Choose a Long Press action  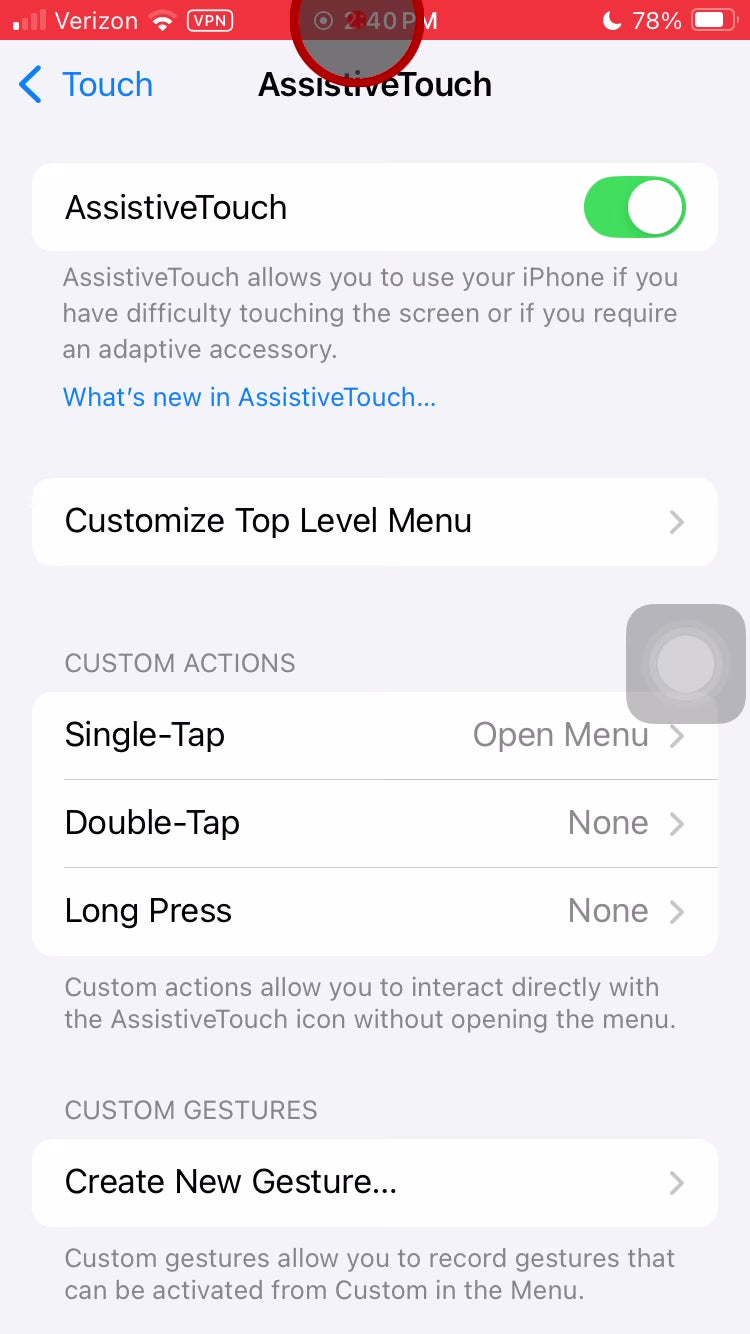tap(374, 911)
